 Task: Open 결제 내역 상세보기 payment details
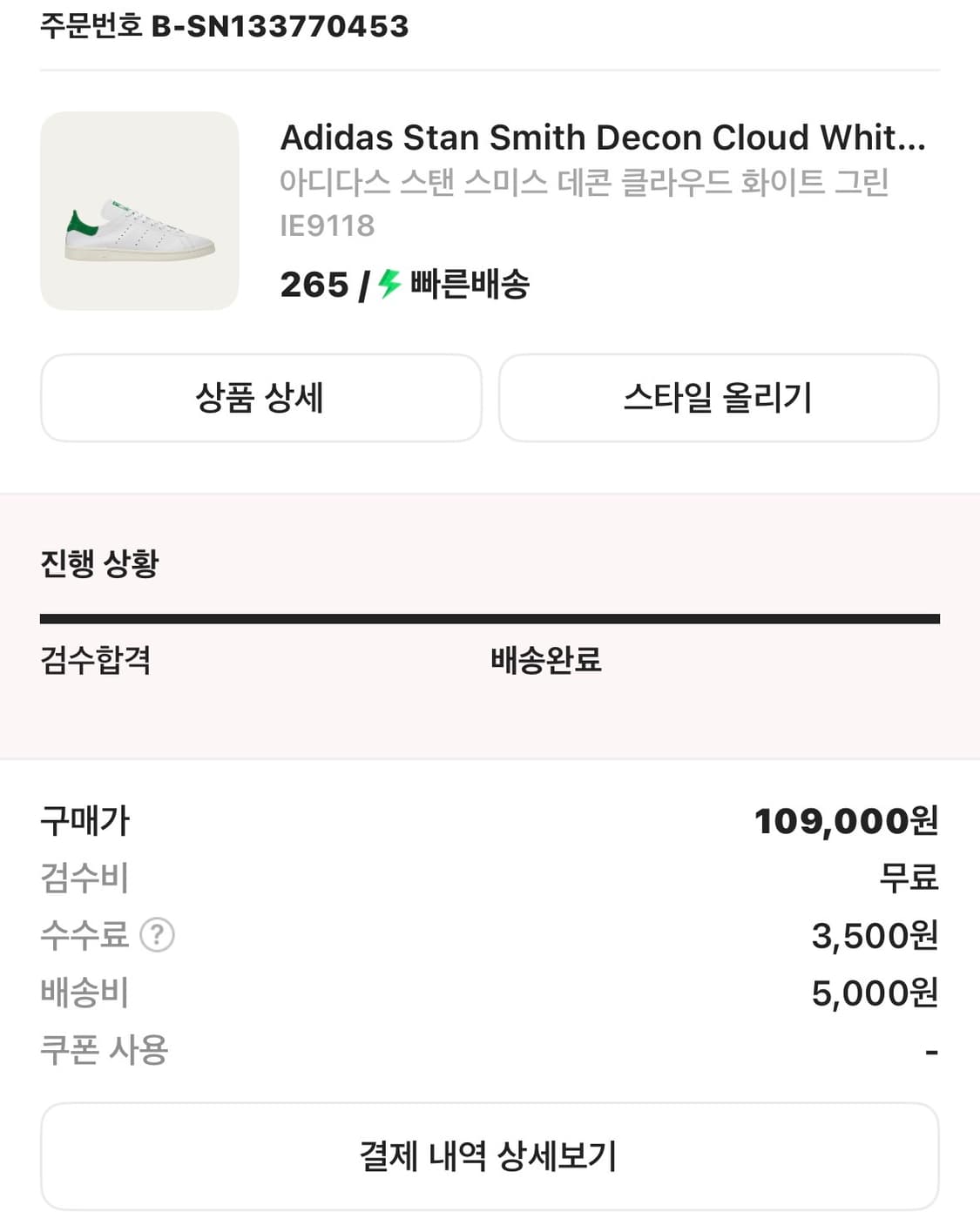(x=490, y=1155)
